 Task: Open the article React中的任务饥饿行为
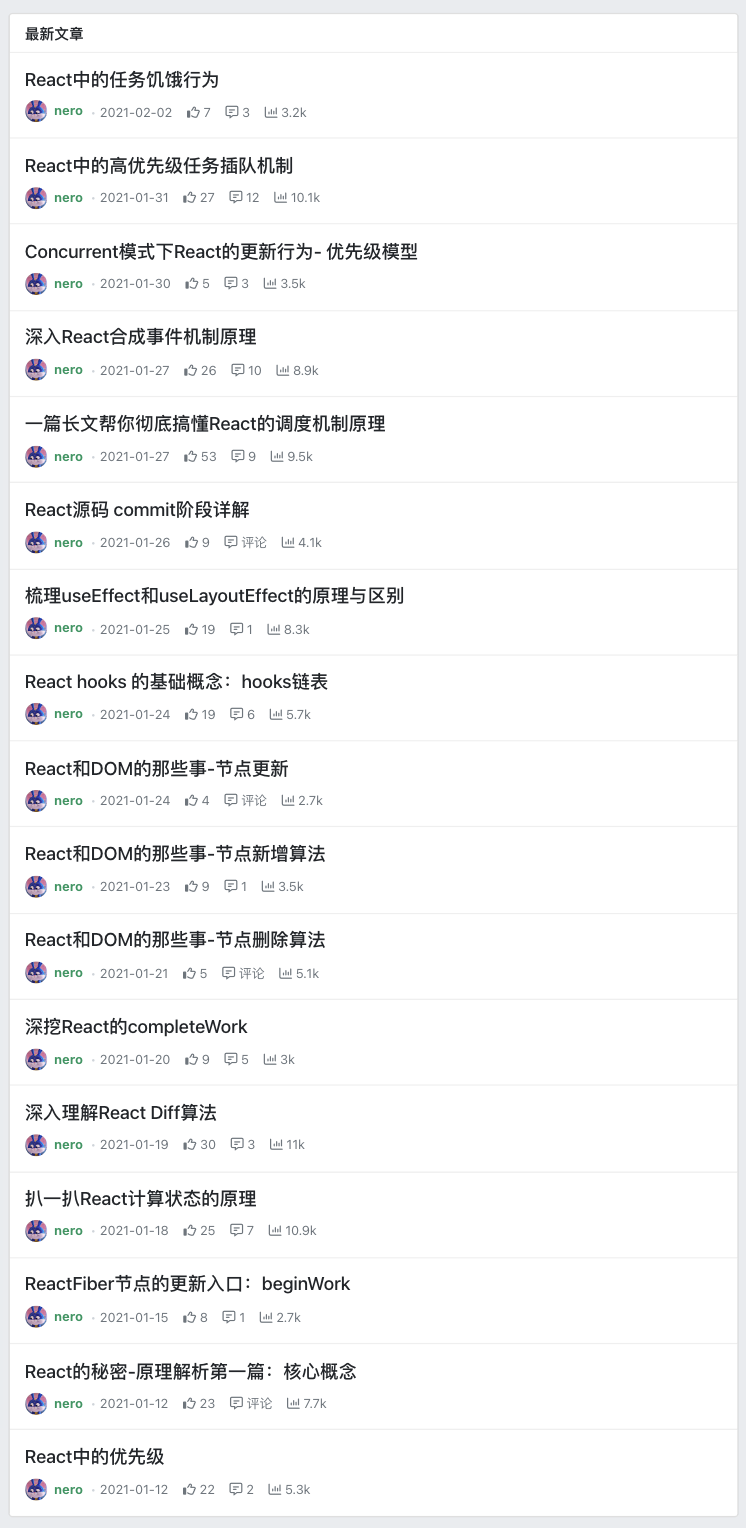point(122,80)
